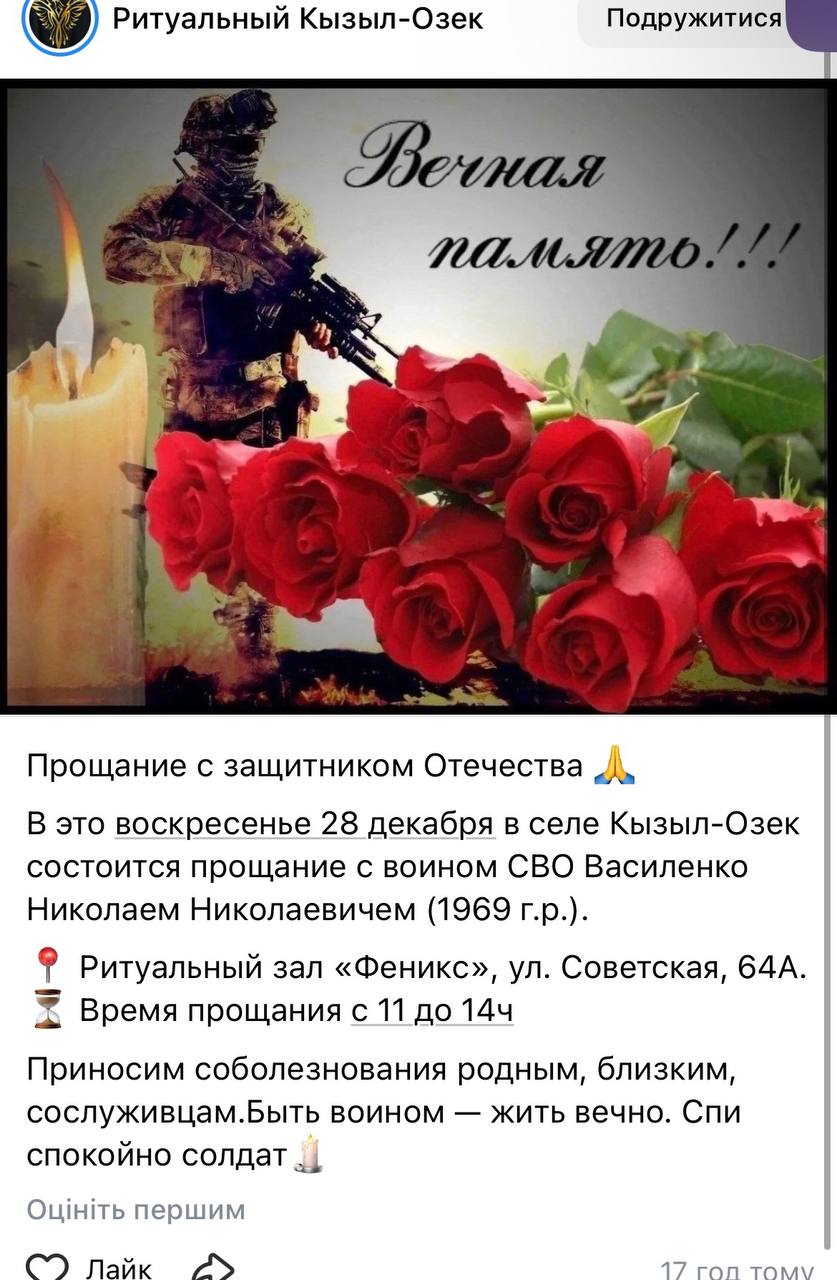This screenshot has width=837, height=1280.
Task: Tap Оцініть першим reactions link
Action: click(x=136, y=1210)
